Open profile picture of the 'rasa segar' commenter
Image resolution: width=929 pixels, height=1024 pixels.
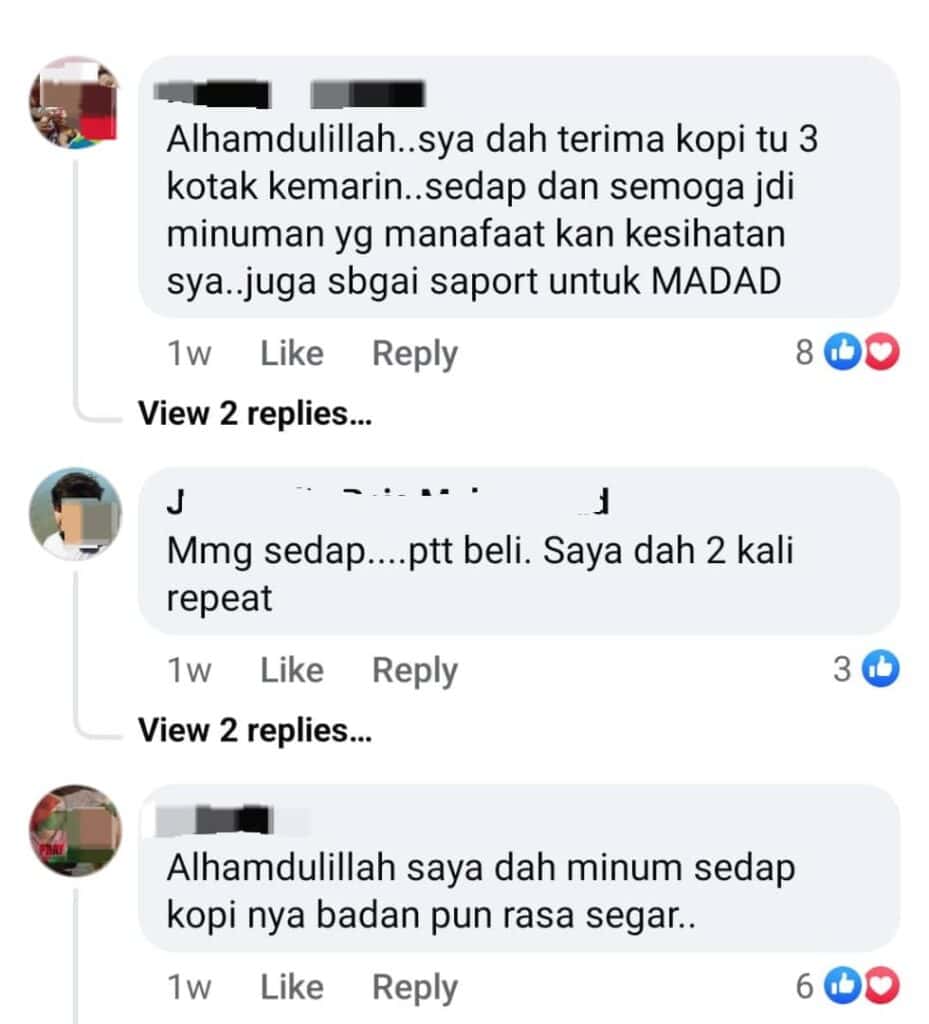tap(75, 831)
